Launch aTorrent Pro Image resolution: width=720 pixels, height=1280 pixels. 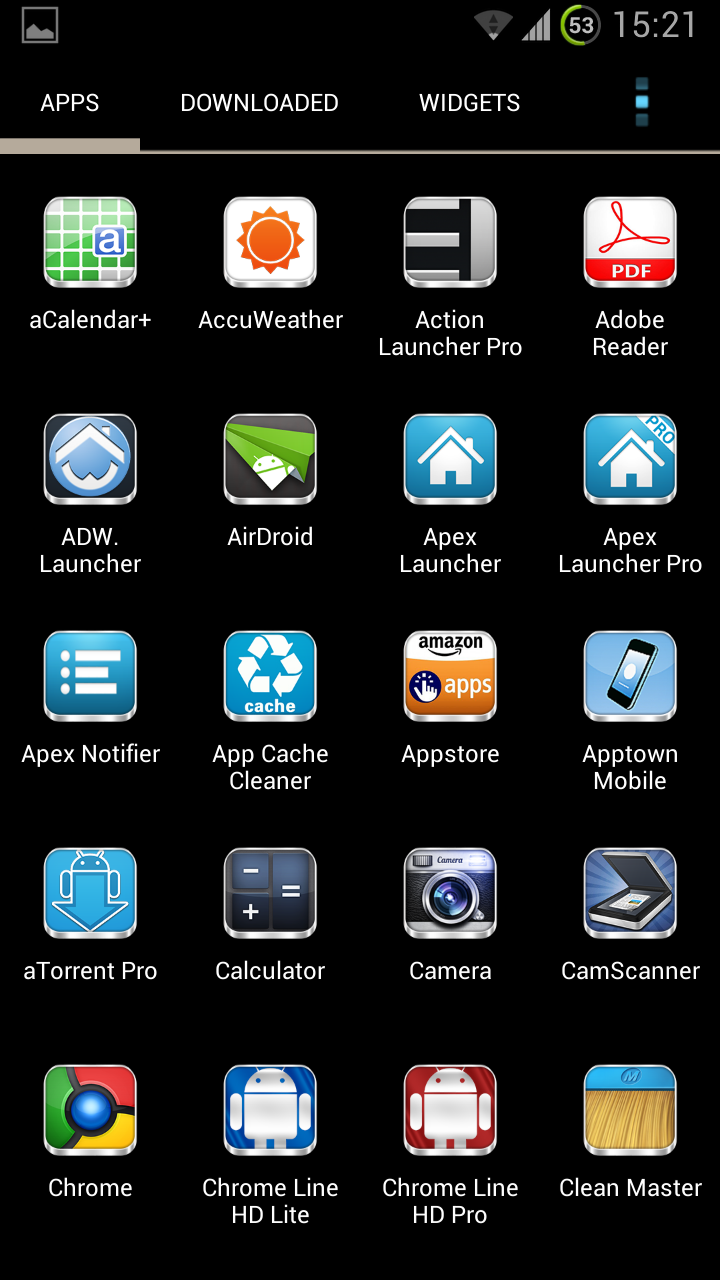90,894
